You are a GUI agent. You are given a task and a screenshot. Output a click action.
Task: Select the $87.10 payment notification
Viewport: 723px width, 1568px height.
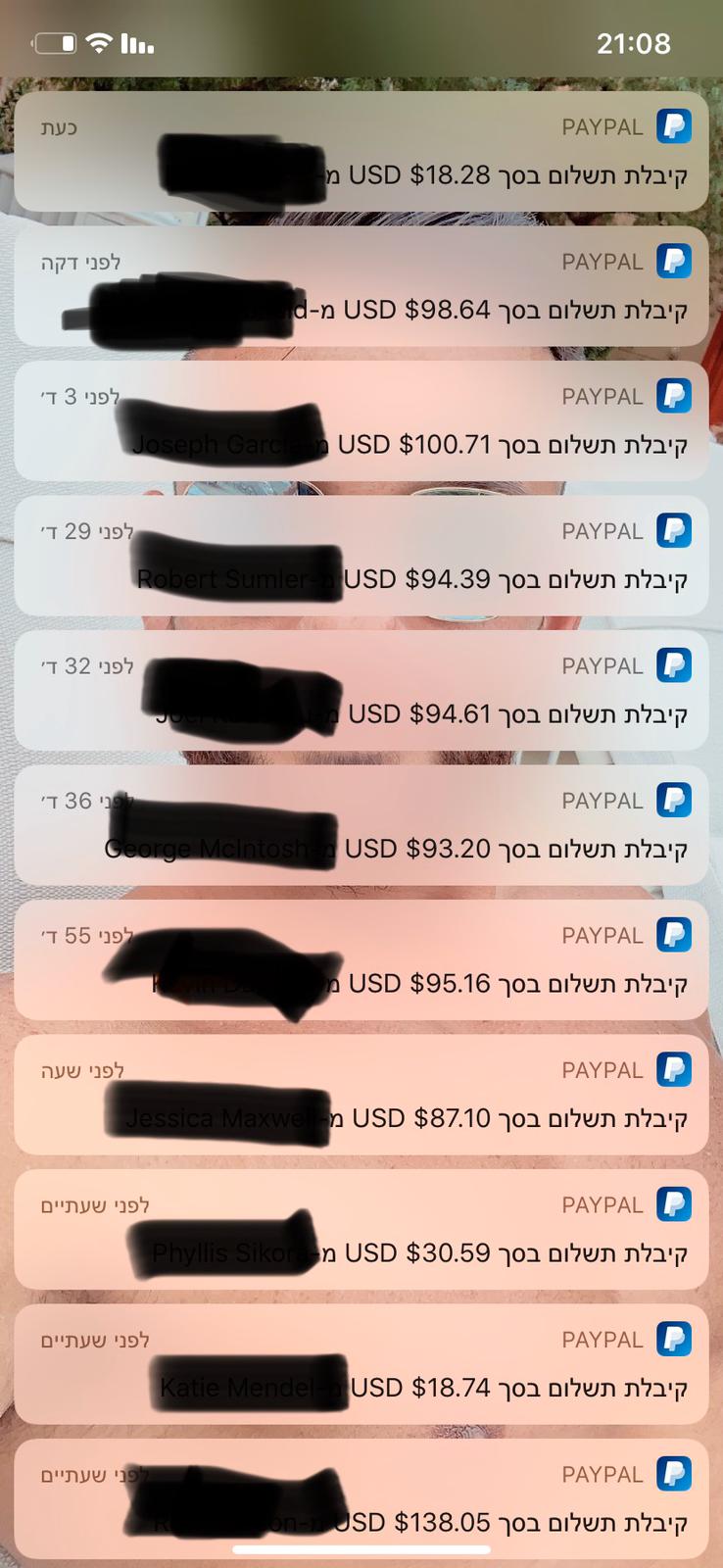point(361,1095)
